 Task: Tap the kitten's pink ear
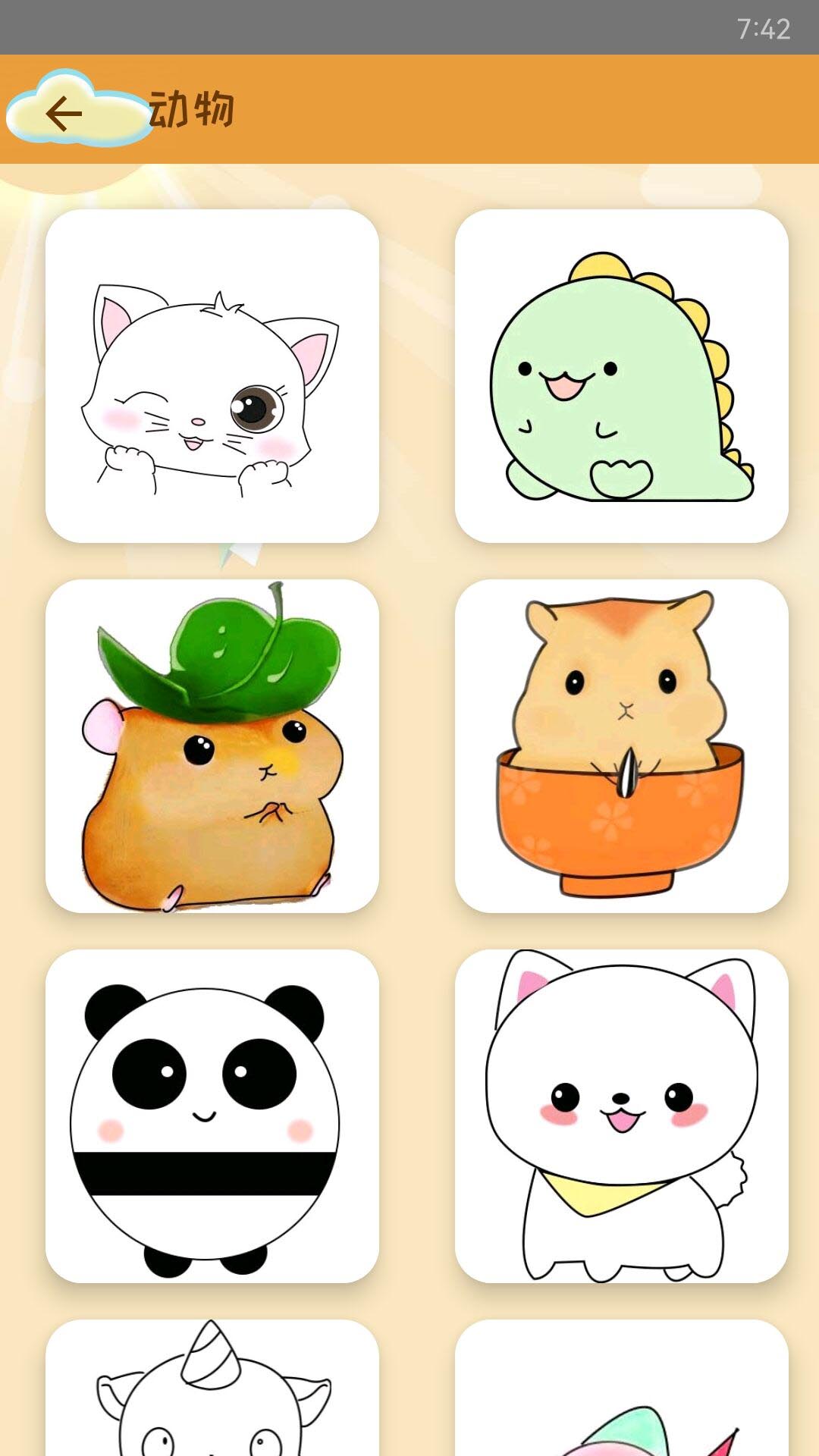tap(114, 322)
